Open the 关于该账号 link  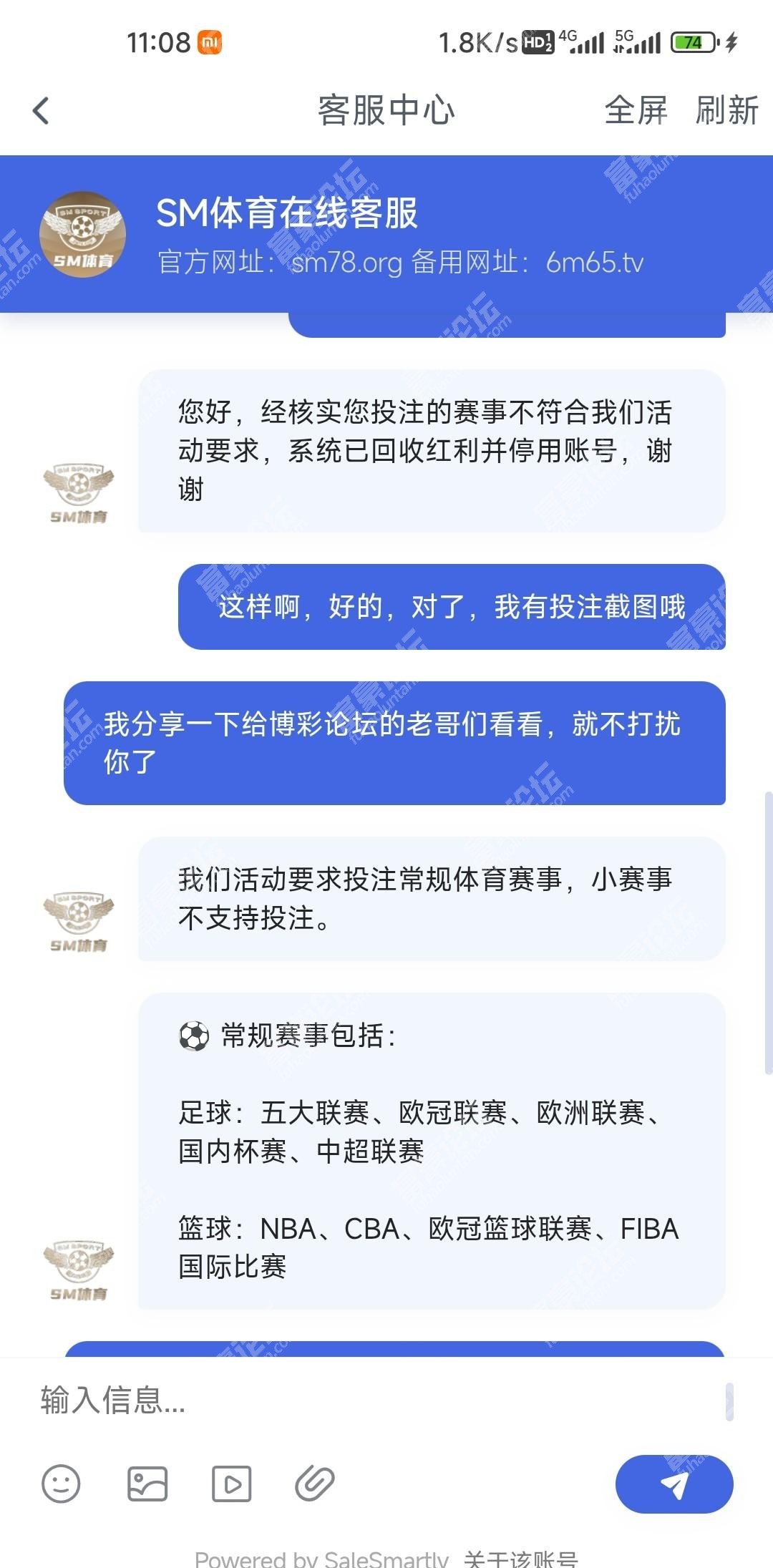click(x=520, y=1559)
